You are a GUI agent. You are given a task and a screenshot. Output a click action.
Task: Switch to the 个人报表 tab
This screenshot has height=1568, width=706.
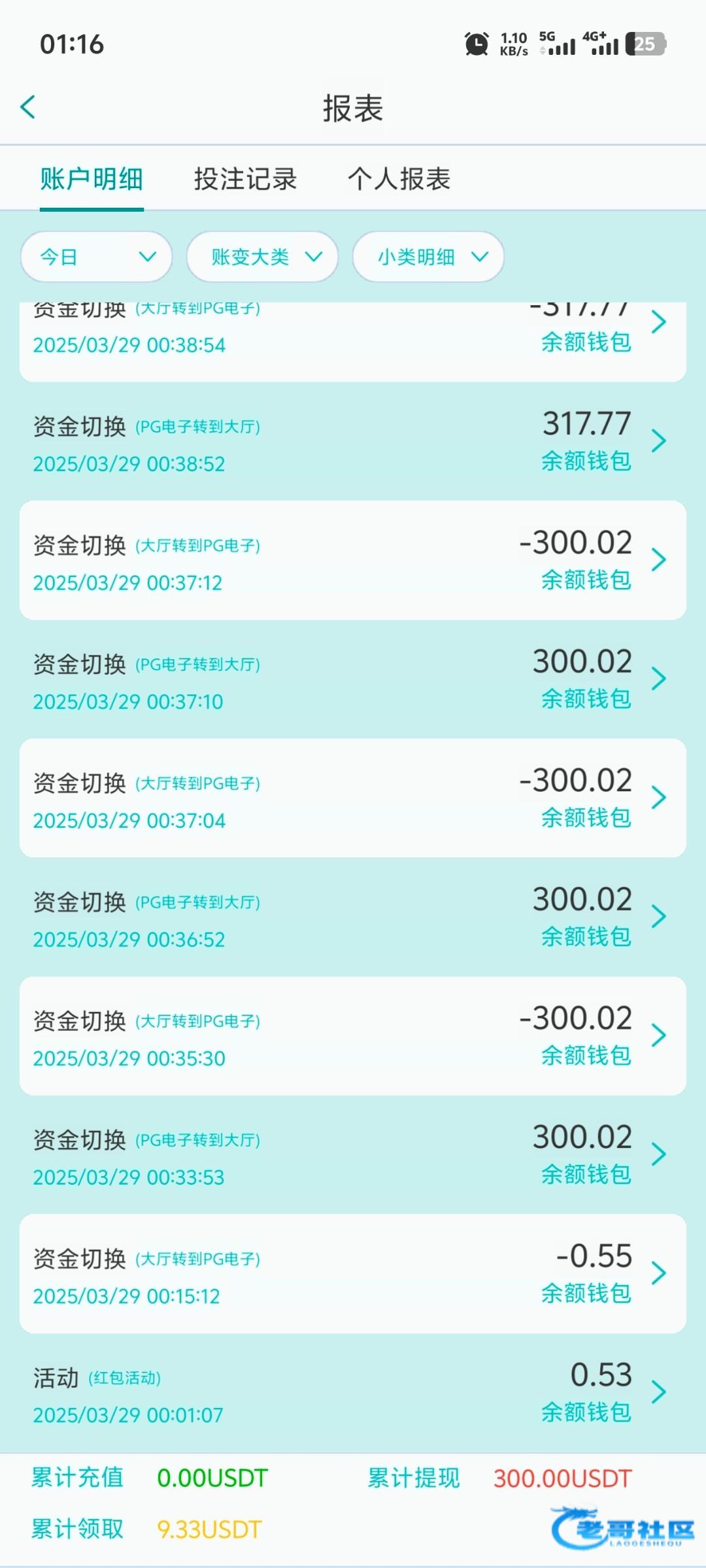coord(399,179)
